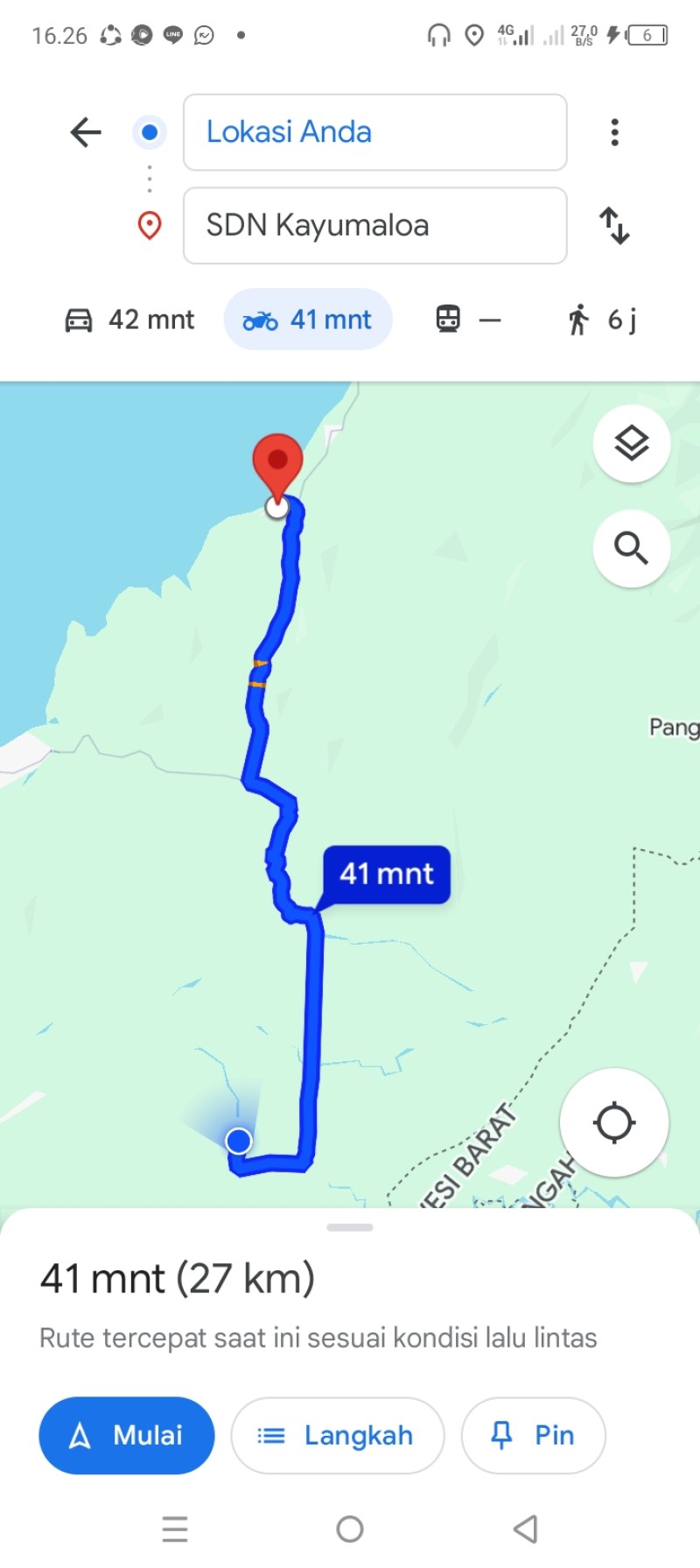Edit the Lokasi Anda starting point field
700x1568 pixels.
pyautogui.click(x=374, y=132)
